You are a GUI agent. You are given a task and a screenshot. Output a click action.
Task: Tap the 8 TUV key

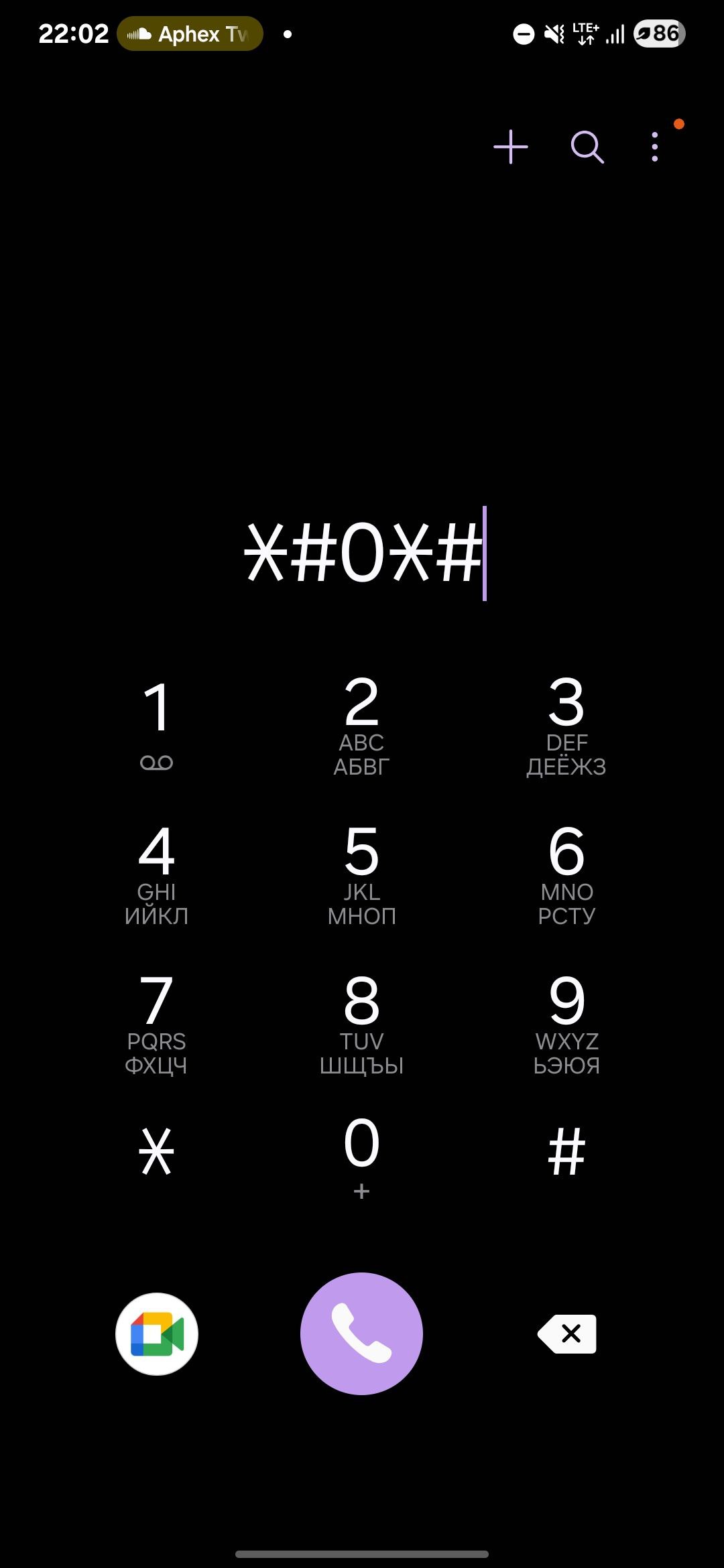(x=362, y=1024)
